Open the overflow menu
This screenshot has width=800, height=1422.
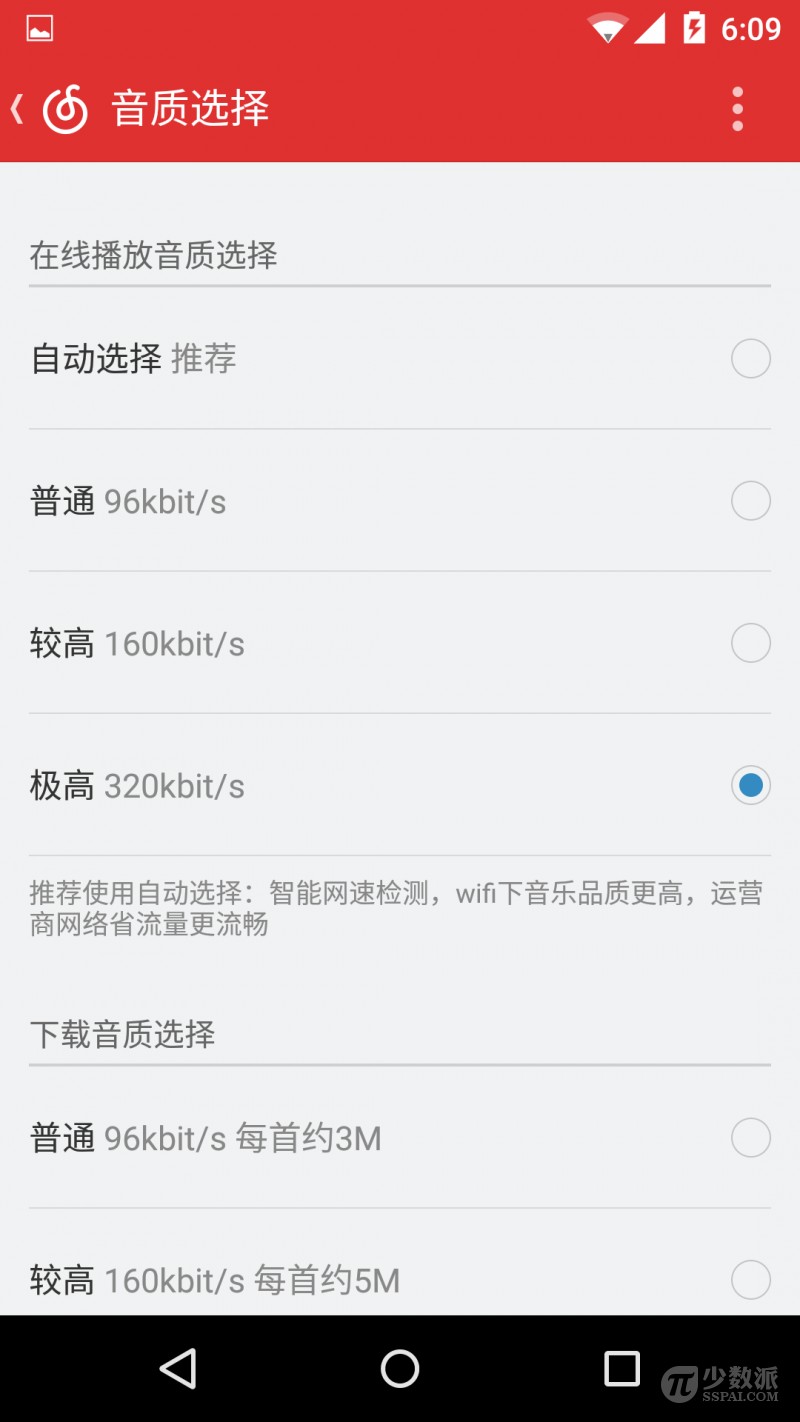[738, 109]
